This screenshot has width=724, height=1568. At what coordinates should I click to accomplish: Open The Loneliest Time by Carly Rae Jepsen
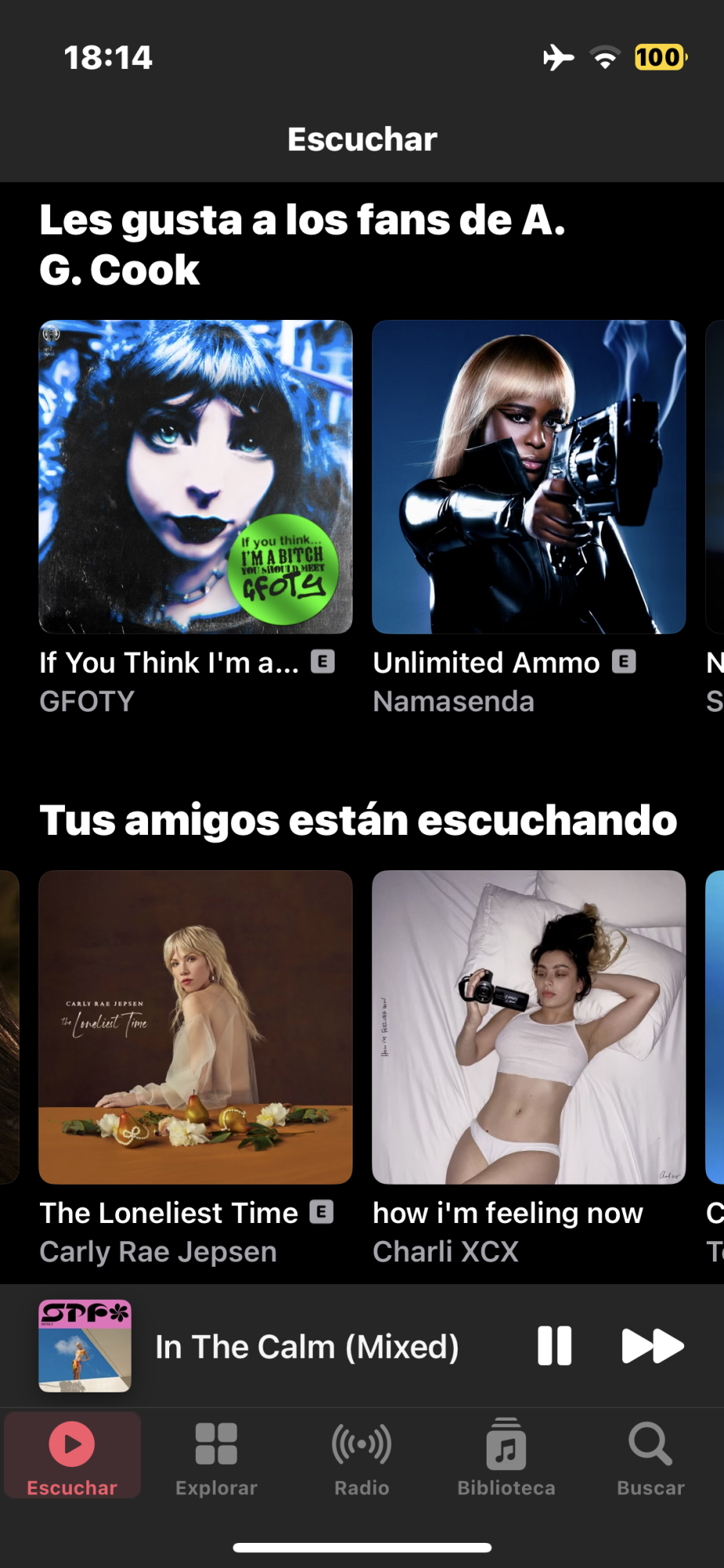[x=196, y=1027]
